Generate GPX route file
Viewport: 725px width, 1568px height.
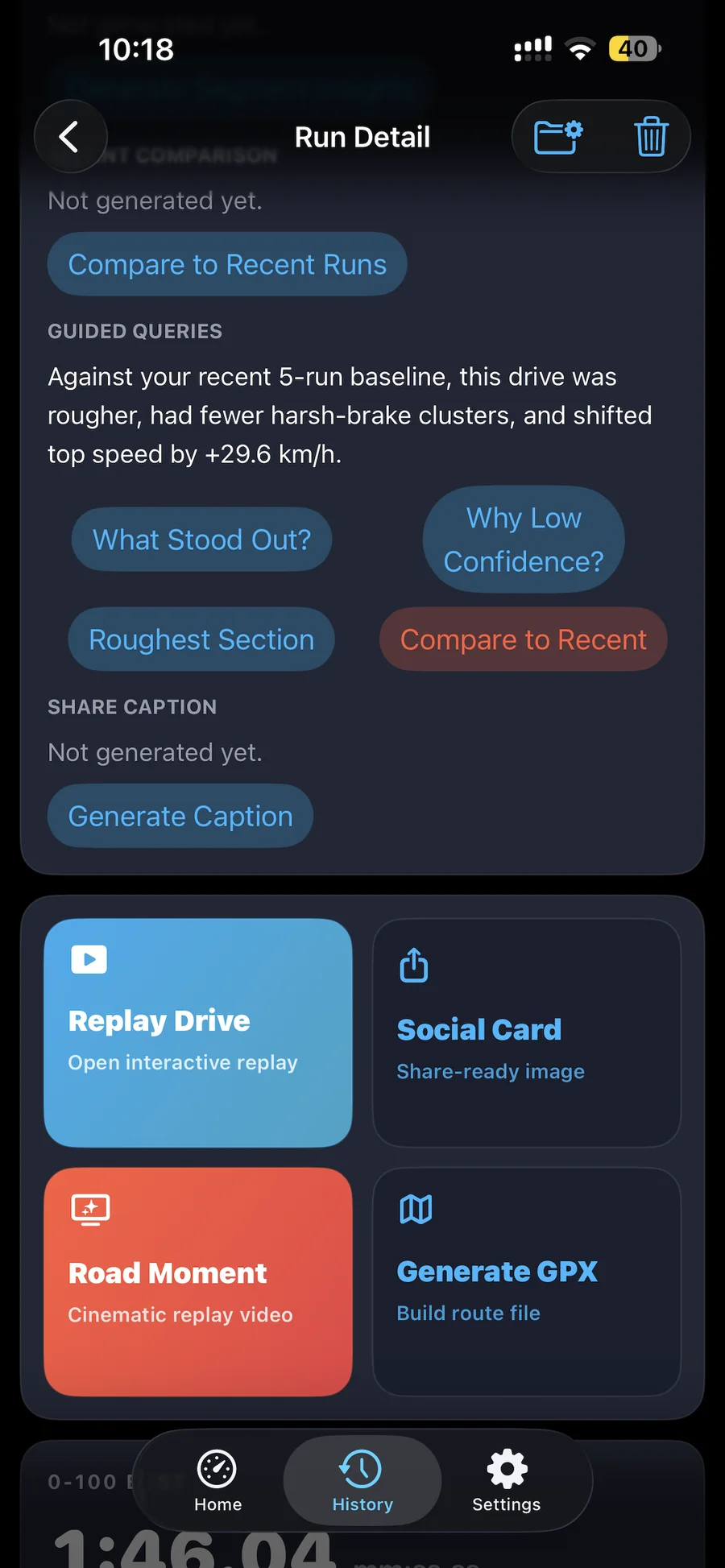527,1281
